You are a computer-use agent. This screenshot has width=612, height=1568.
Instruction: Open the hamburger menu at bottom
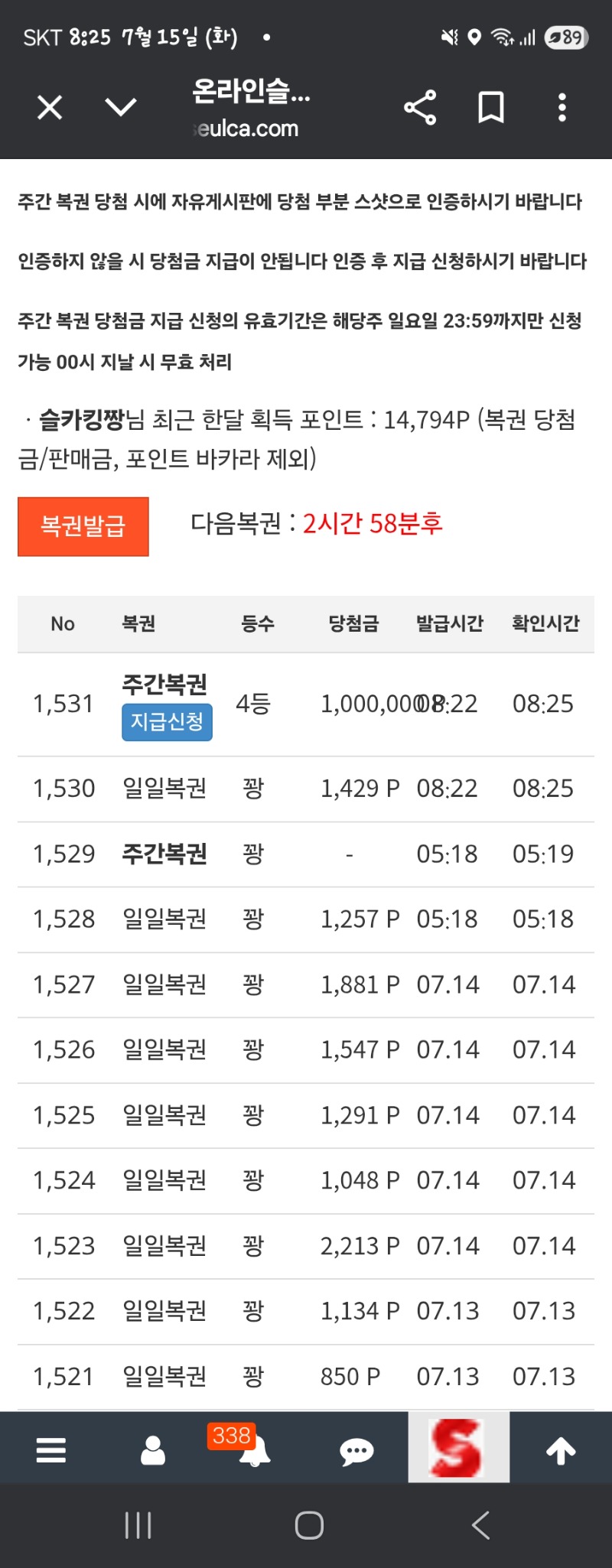tap(51, 1450)
